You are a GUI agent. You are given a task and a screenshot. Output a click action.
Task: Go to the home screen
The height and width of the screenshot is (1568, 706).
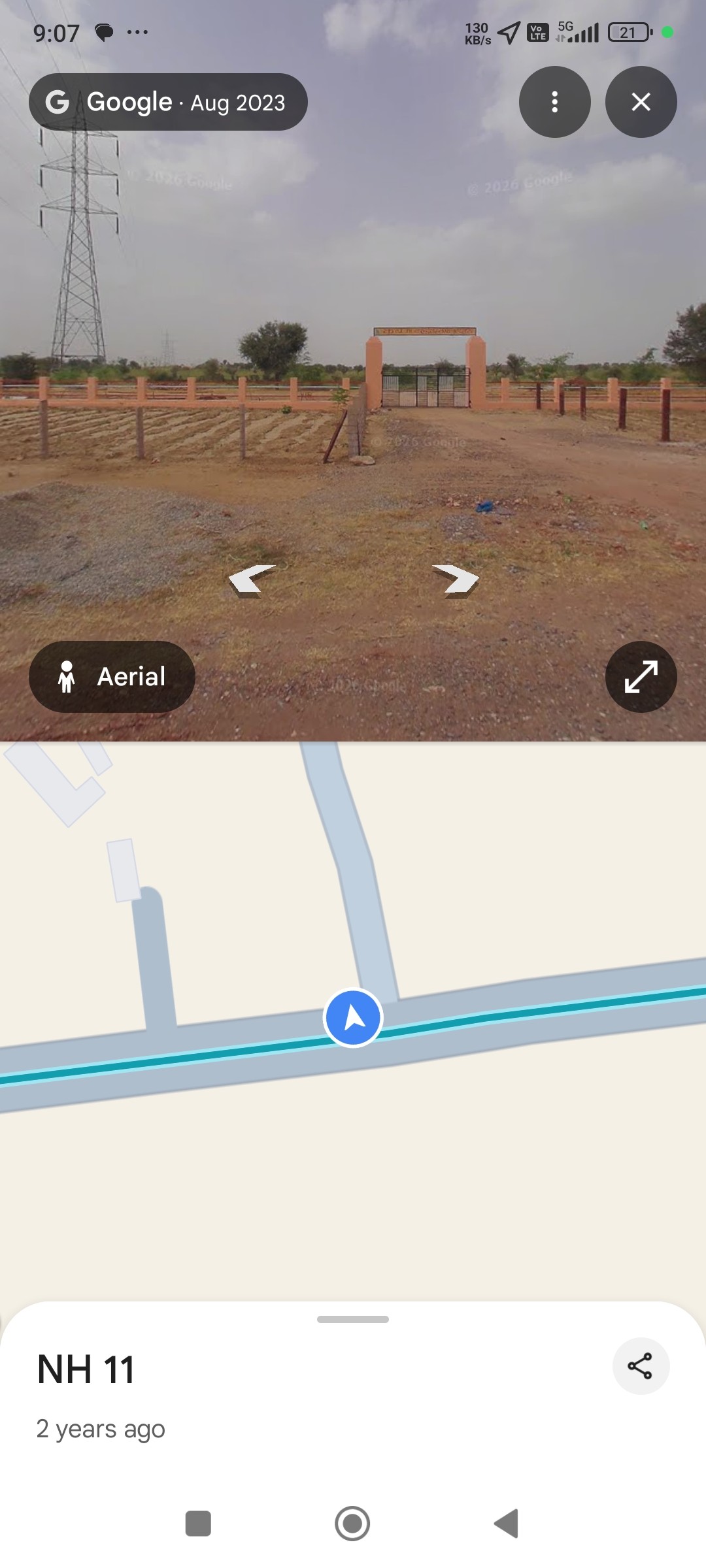click(x=352, y=1524)
